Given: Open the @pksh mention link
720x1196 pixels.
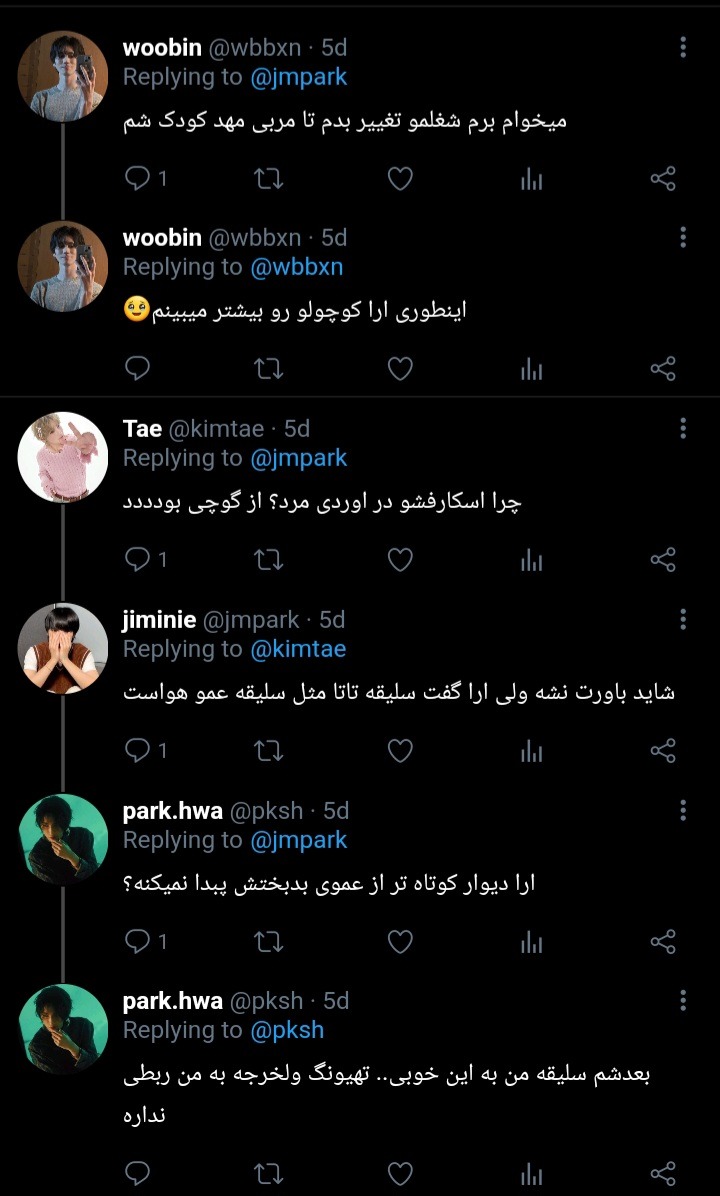Looking at the screenshot, I should click(287, 1030).
